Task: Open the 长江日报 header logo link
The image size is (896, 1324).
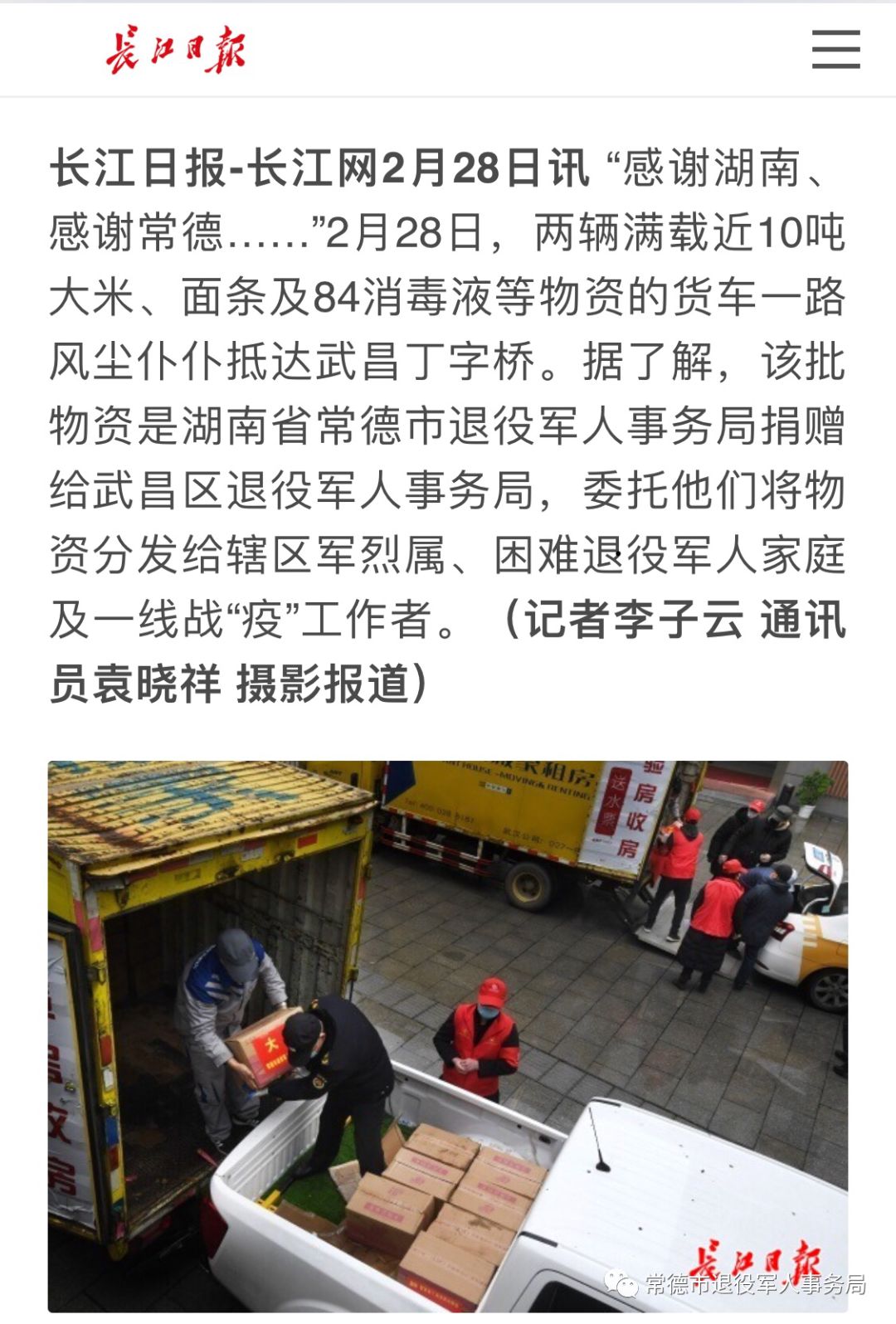Action: coord(176,50)
